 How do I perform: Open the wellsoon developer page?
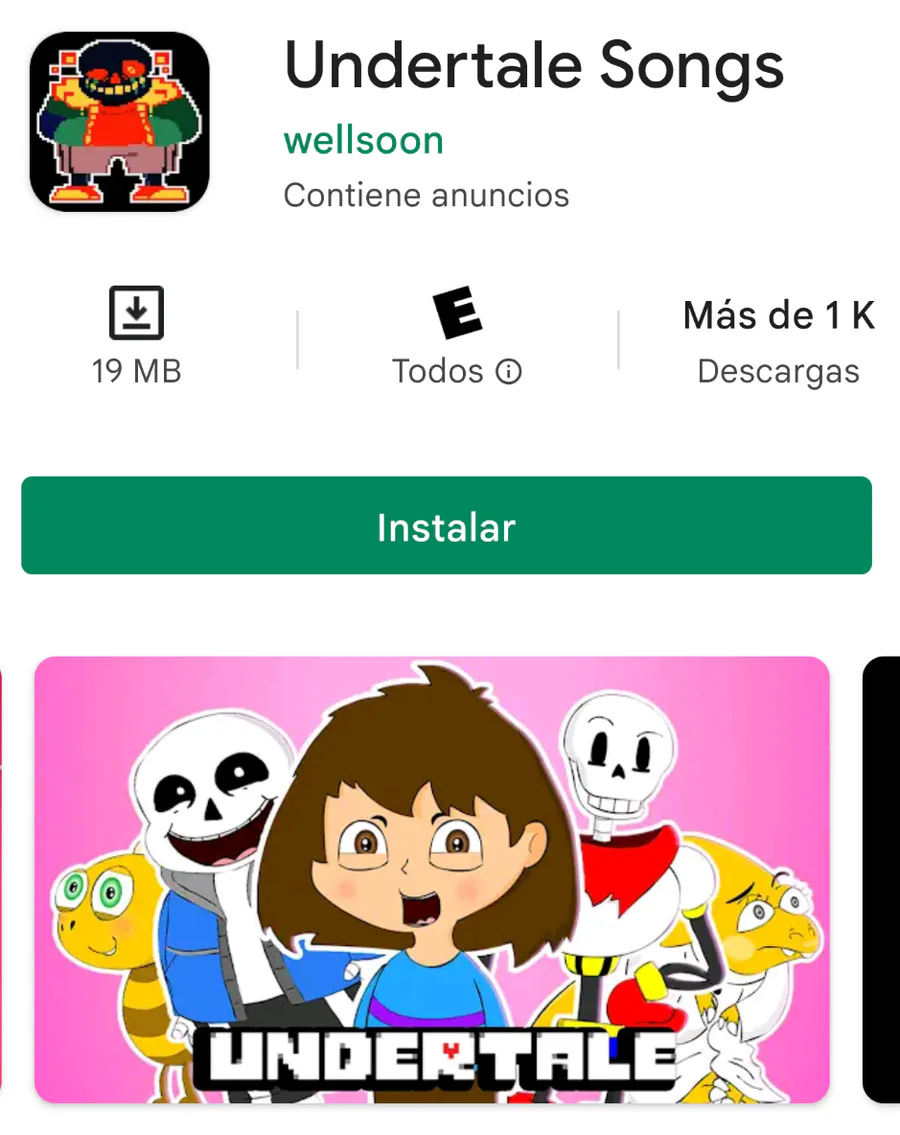coord(363,140)
